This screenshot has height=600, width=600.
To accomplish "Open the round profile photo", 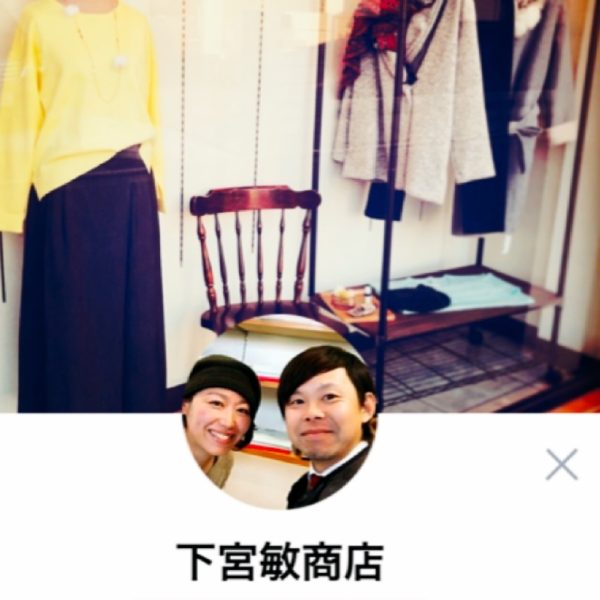I will click(280, 420).
